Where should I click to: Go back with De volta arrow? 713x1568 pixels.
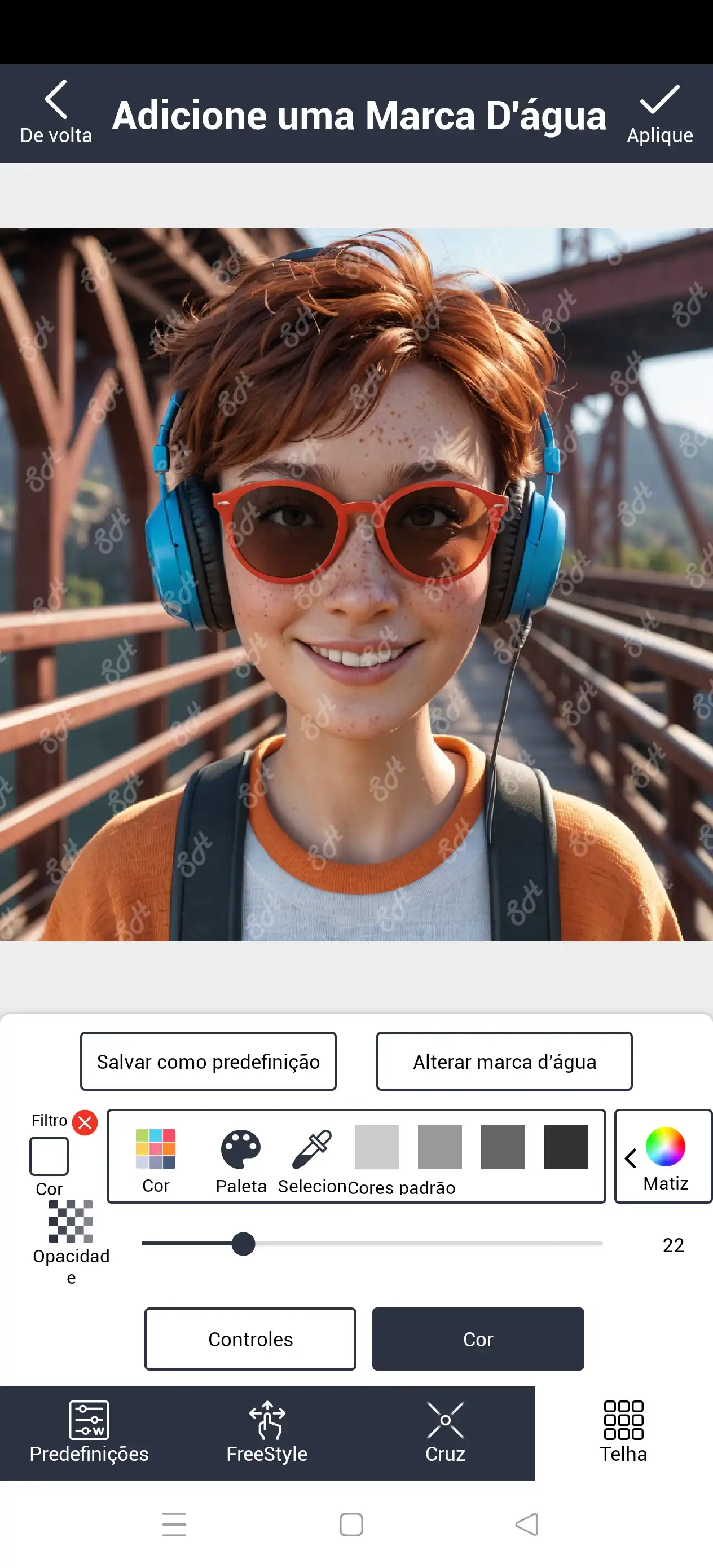point(55,111)
